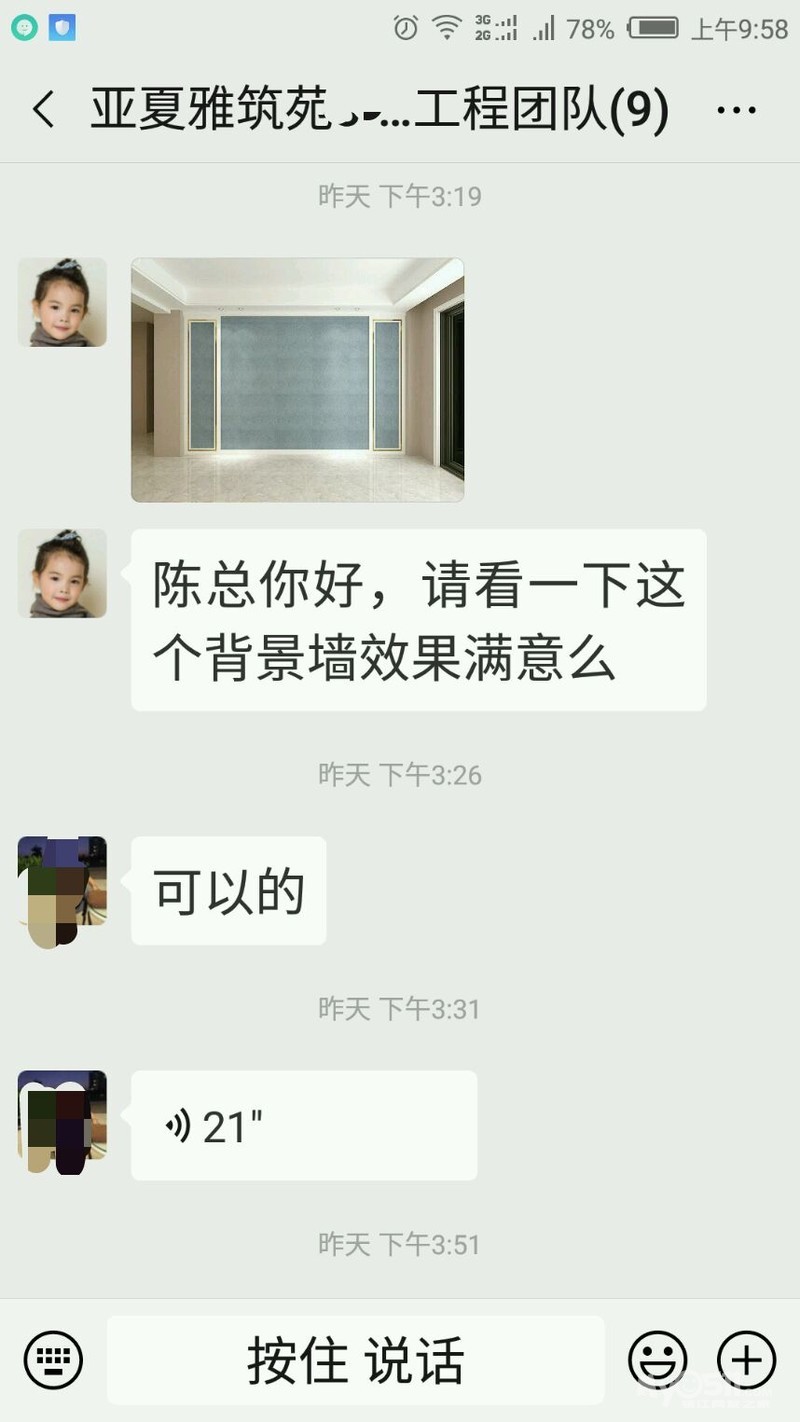800x1422 pixels.
Task: Play the 21-second voice message
Action: point(303,1125)
